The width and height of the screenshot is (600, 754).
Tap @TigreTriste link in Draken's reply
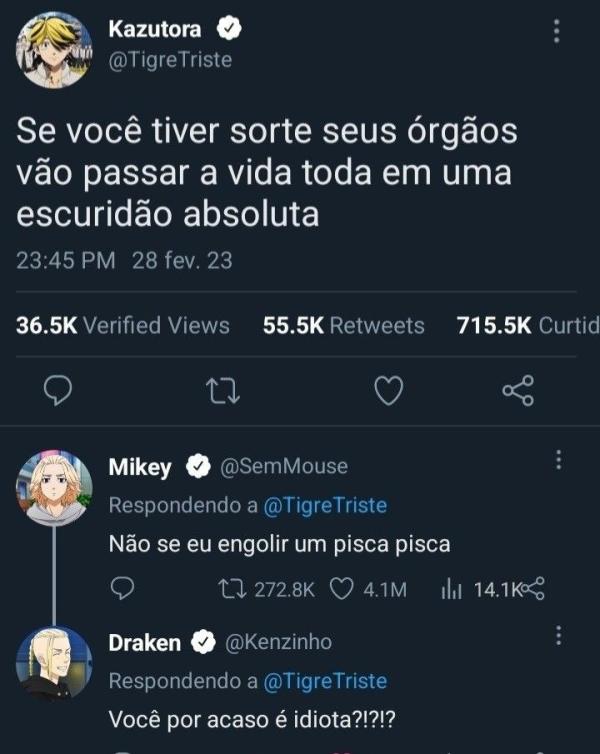[324, 681]
